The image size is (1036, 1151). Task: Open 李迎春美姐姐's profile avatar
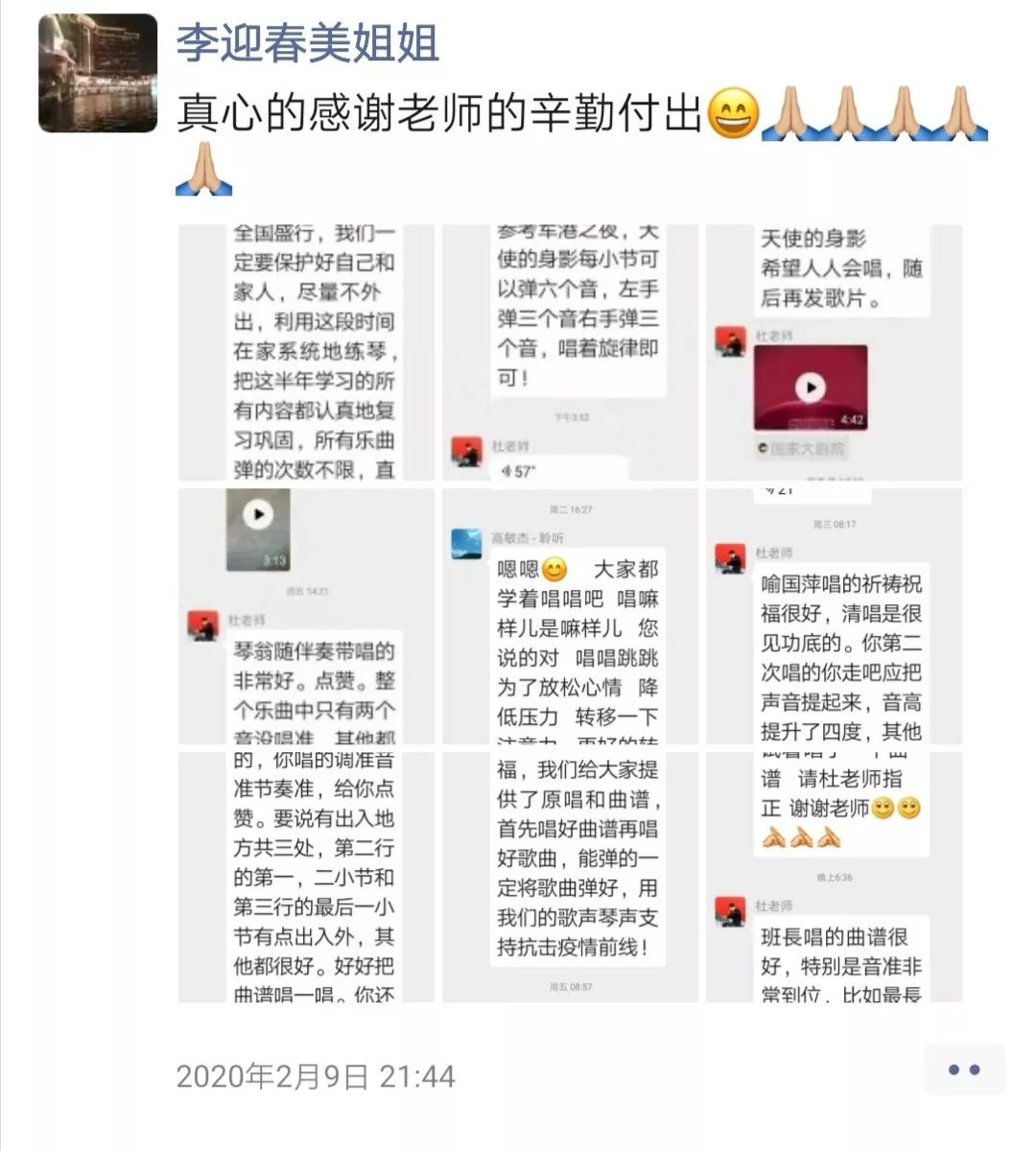(98, 73)
